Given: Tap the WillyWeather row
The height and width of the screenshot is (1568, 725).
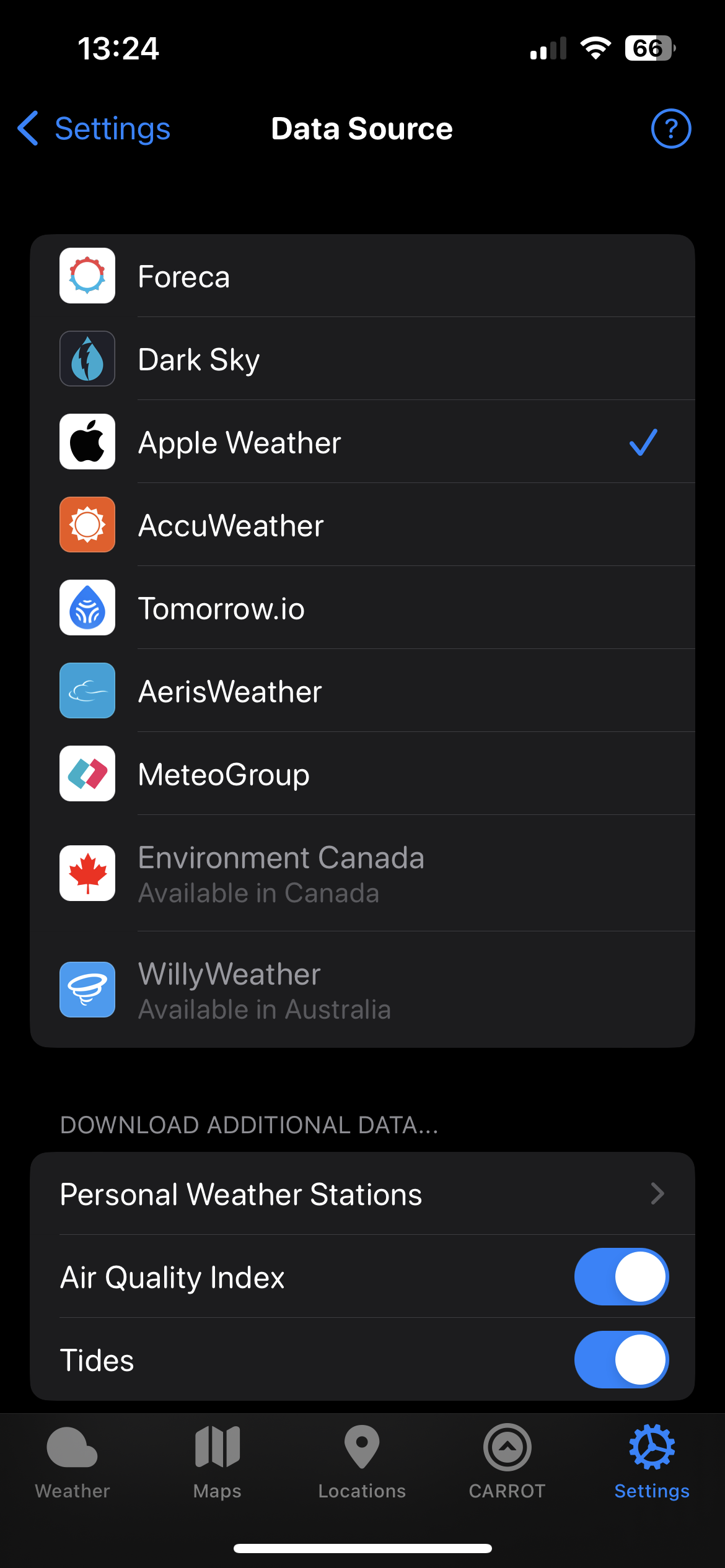Looking at the screenshot, I should coord(362,990).
